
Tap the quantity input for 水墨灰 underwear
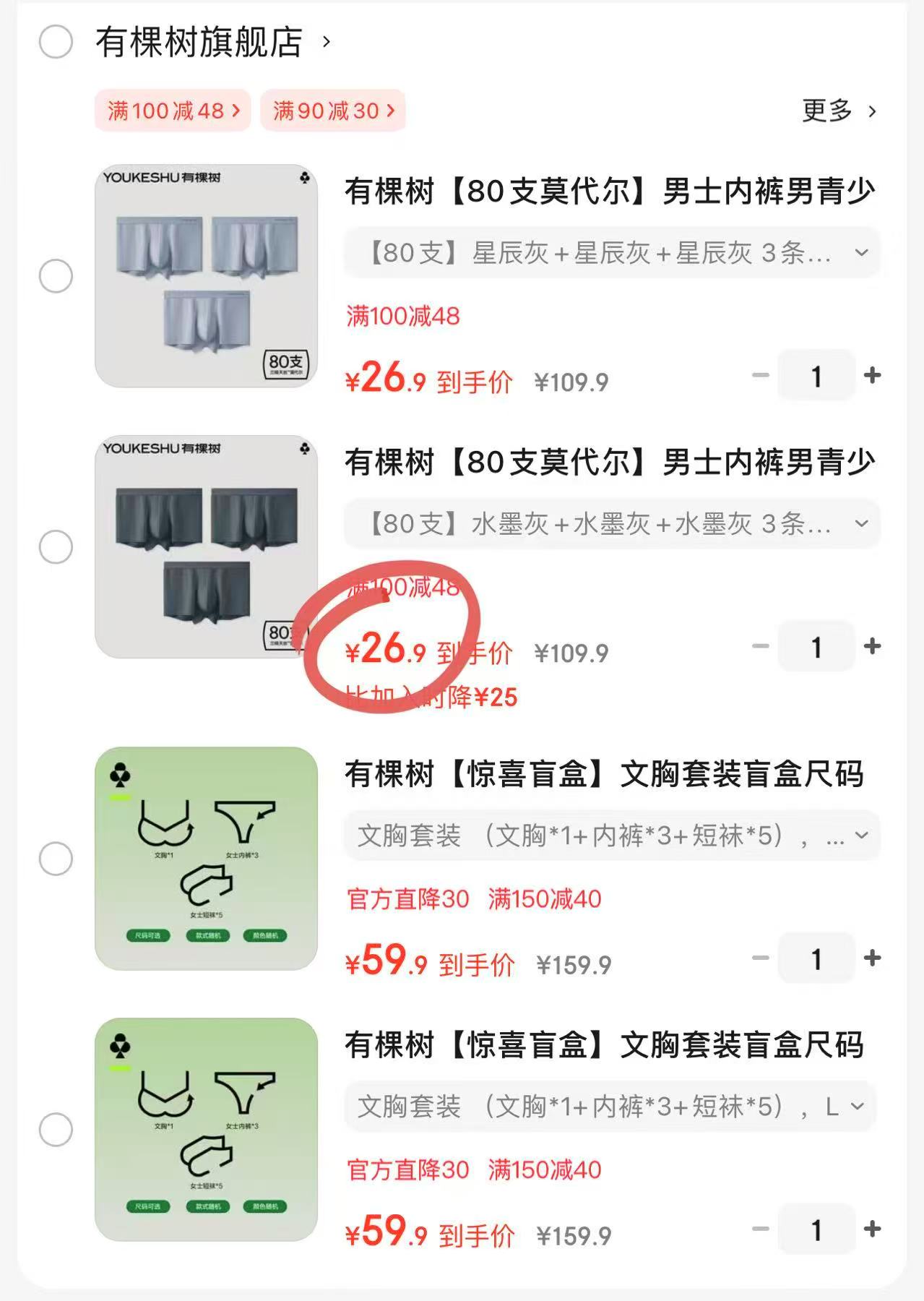(x=816, y=647)
